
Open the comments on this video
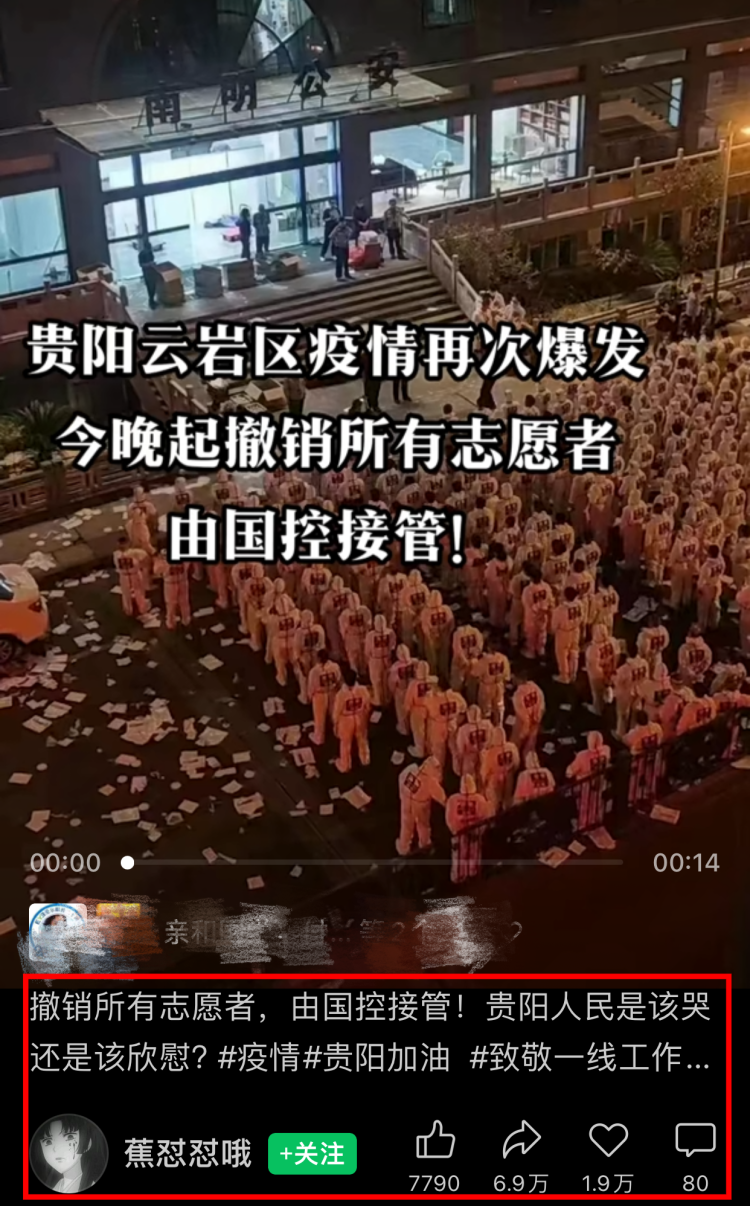(x=695, y=1140)
